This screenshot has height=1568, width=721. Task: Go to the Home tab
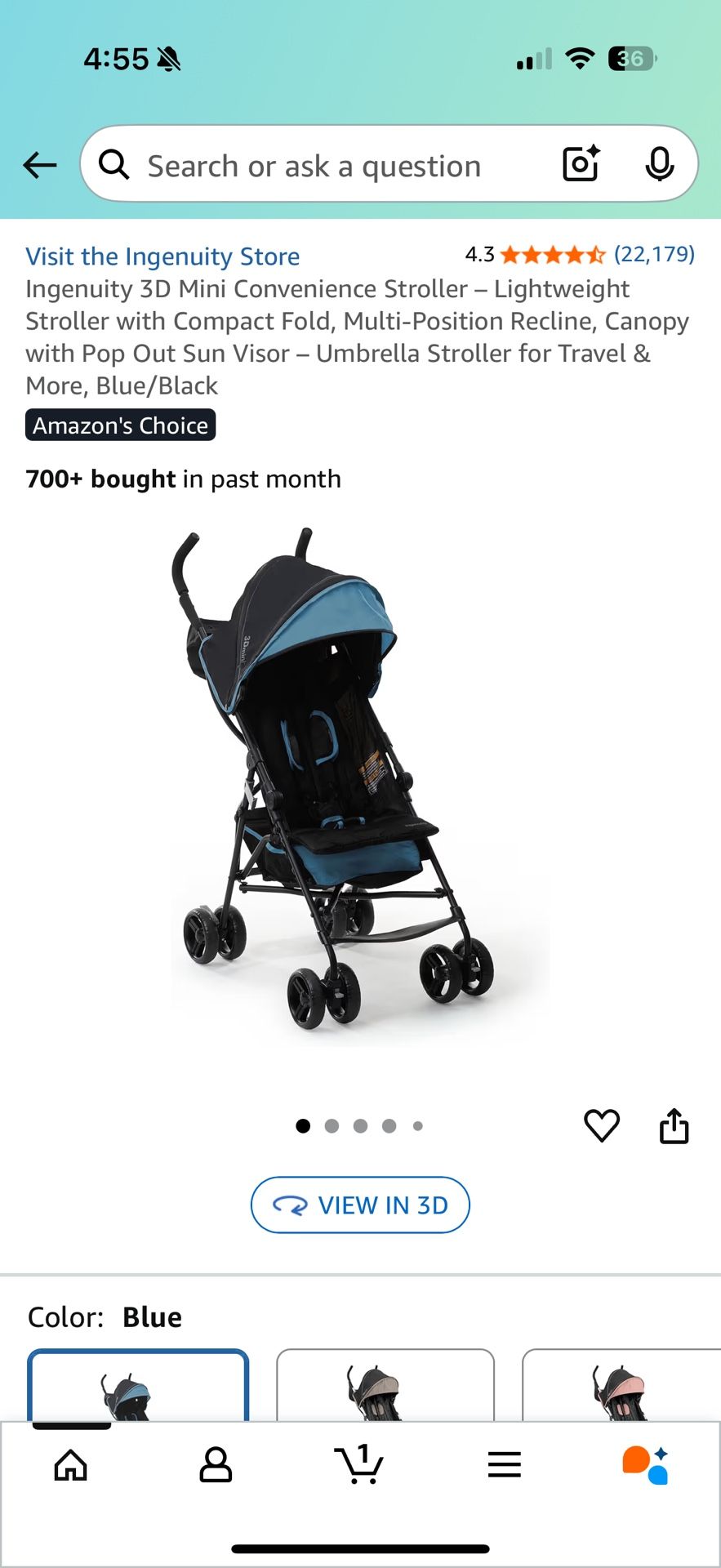click(x=71, y=1465)
